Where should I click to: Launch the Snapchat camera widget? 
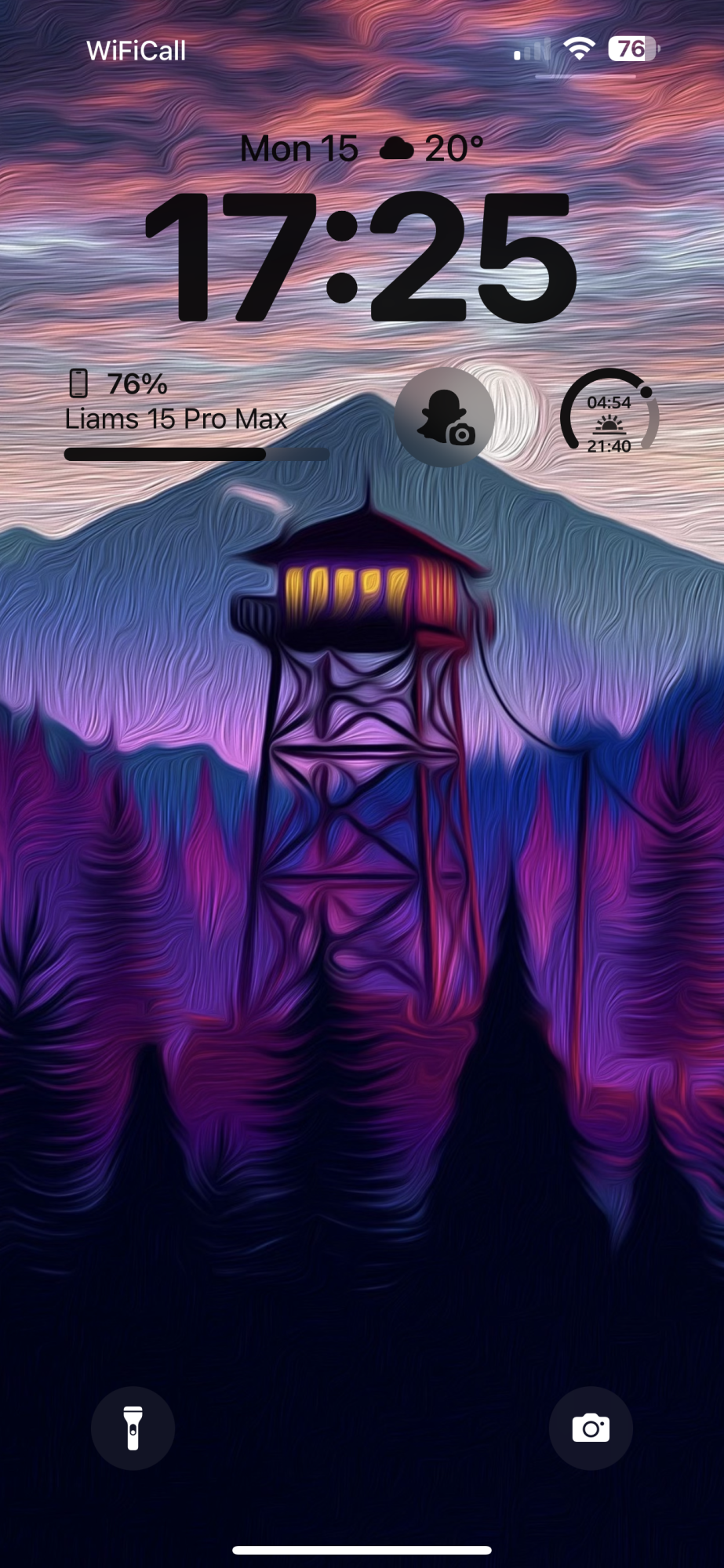pyautogui.click(x=445, y=416)
